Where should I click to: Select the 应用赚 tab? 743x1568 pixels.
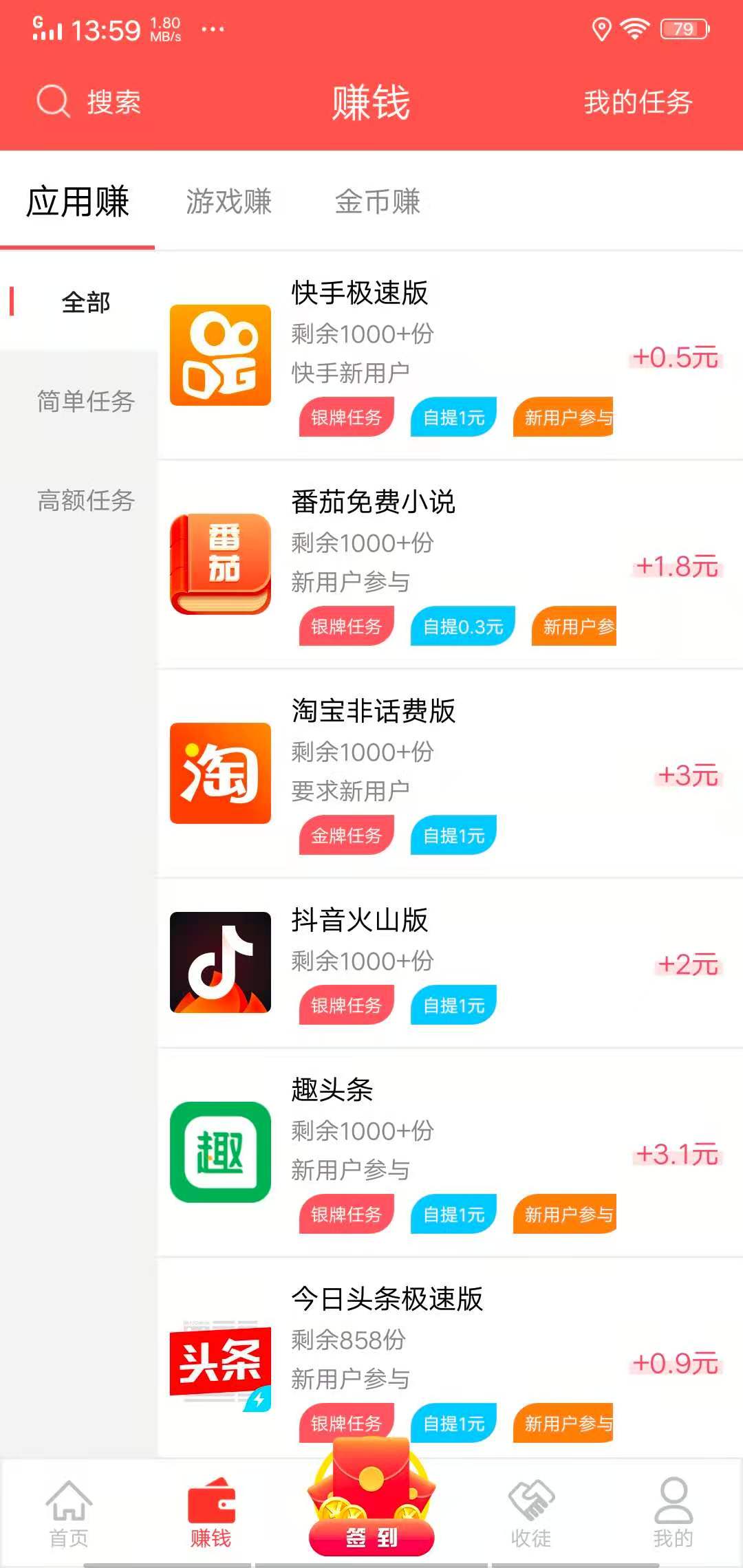pyautogui.click(x=78, y=202)
